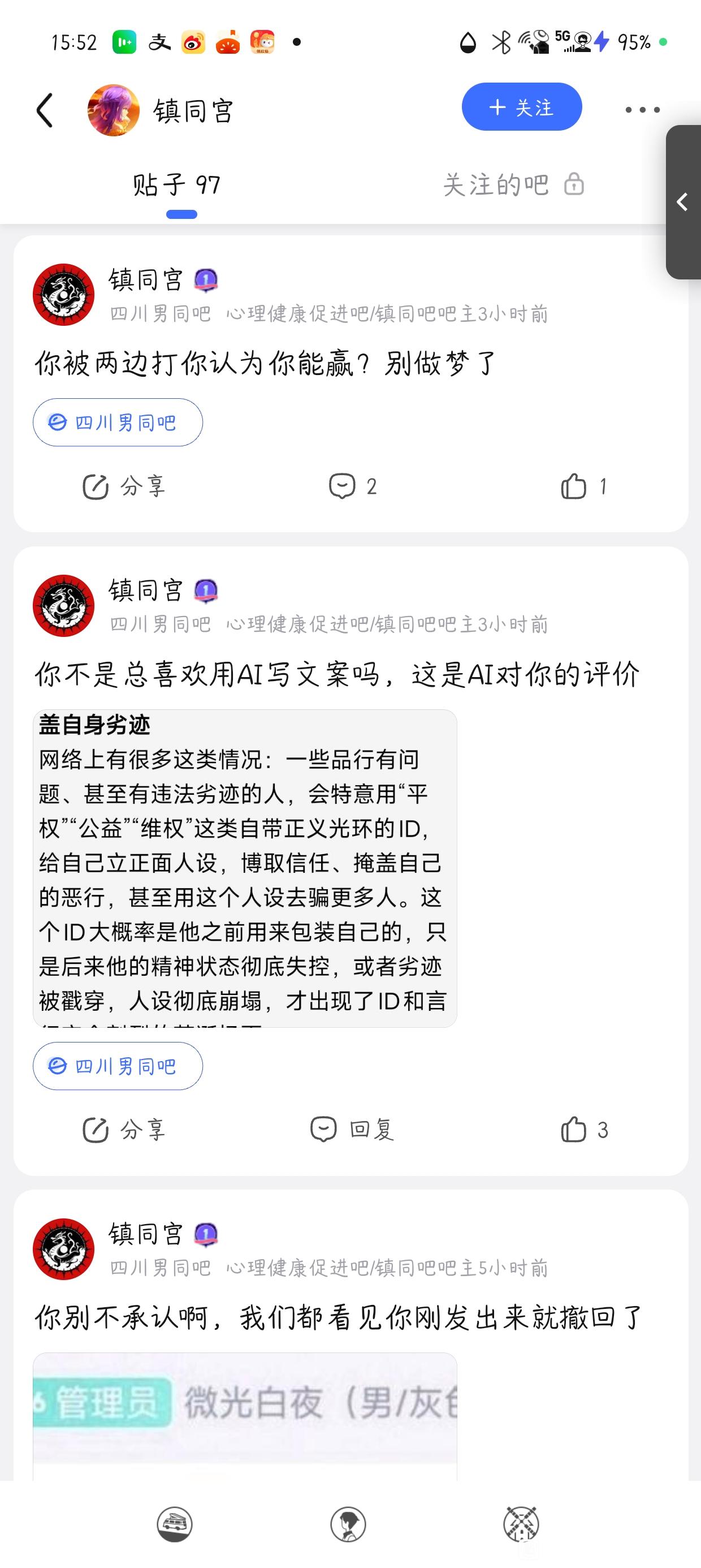Open the post 你被两边打你认为你能赢
This screenshot has width=701, height=1568.
(265, 363)
